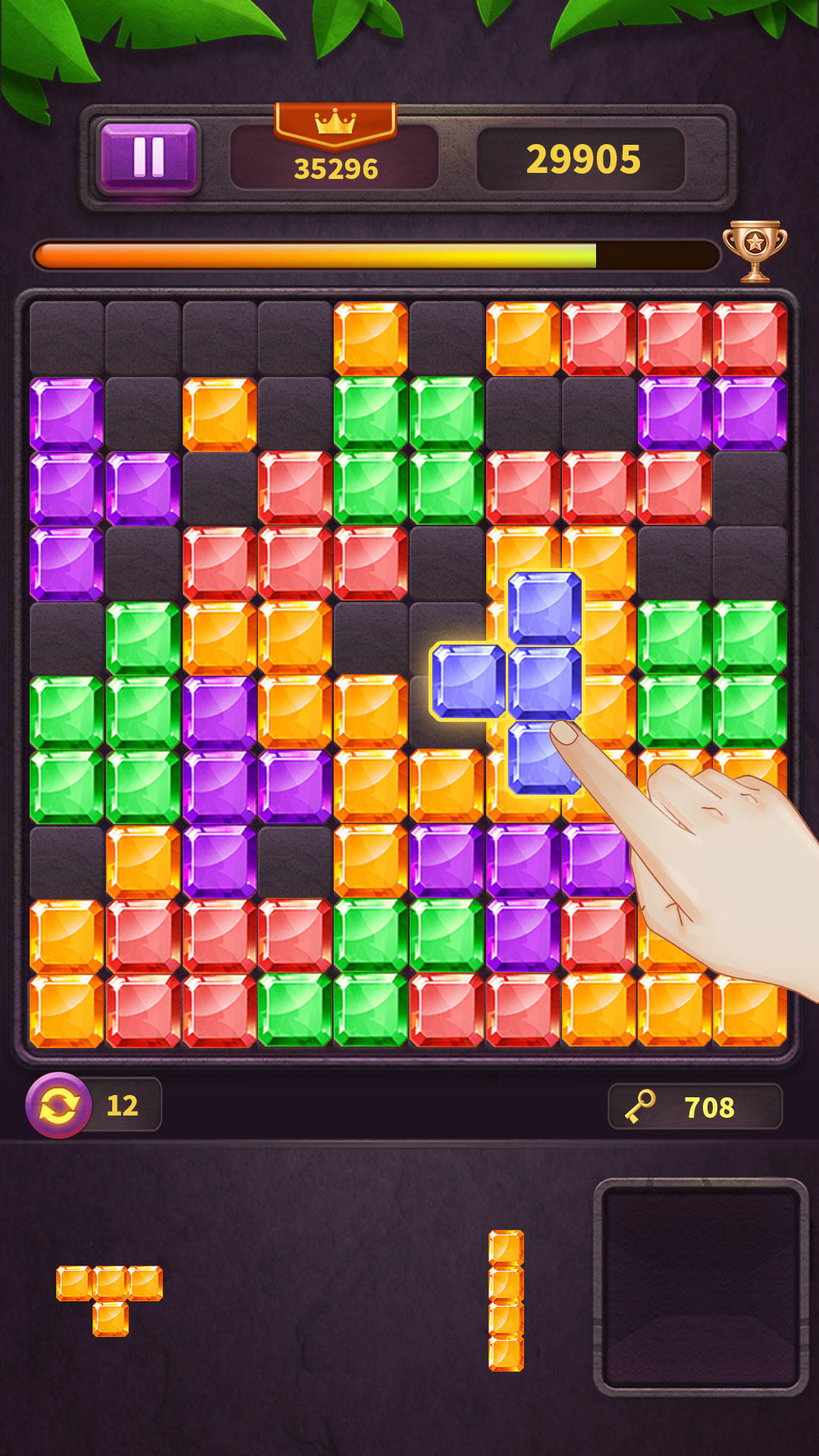Screen dimensions: 819x1456
Task: Tap the refresh pieces button showing 12
Action: (59, 1105)
